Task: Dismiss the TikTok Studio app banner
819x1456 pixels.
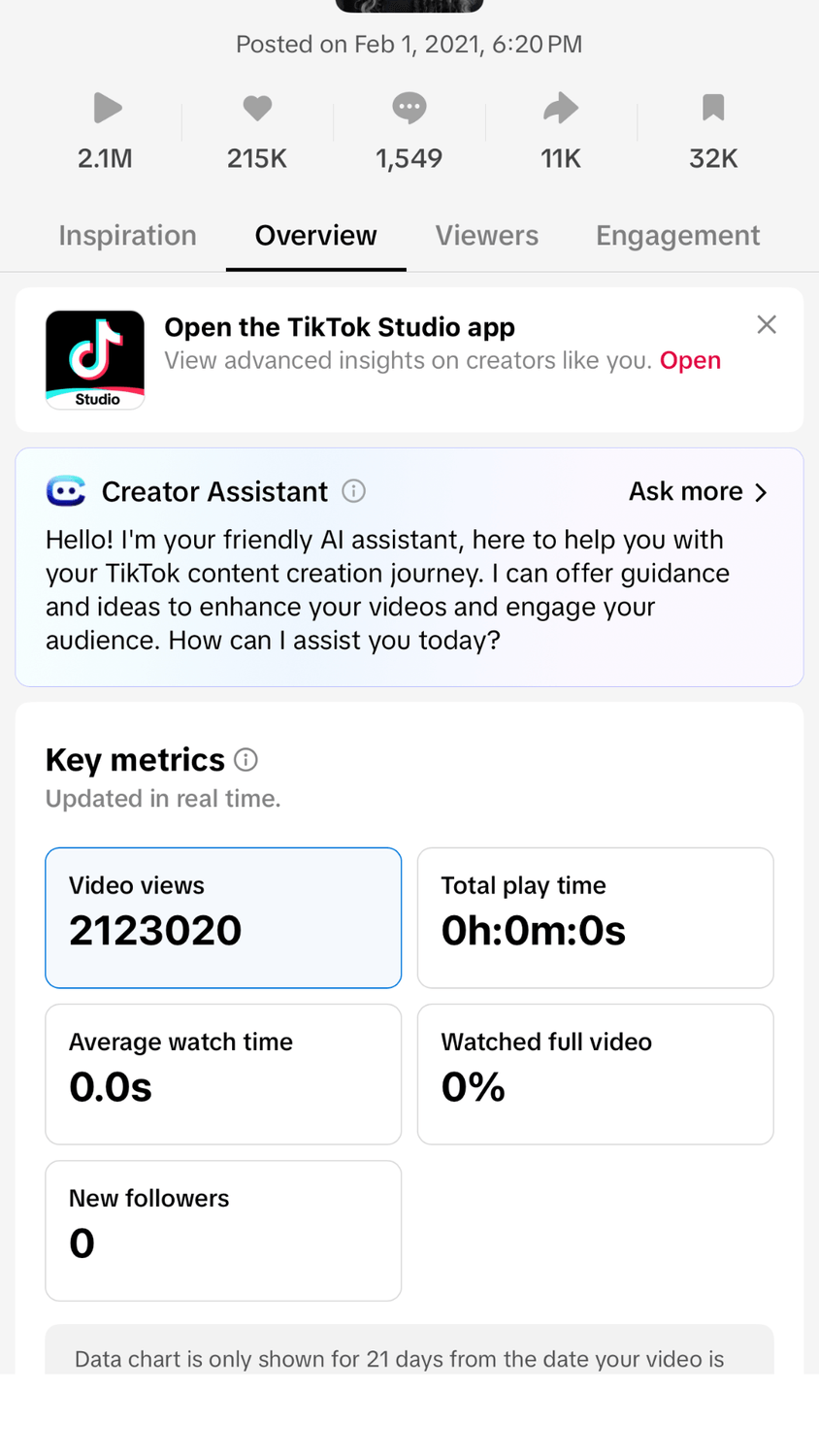Action: click(x=767, y=325)
